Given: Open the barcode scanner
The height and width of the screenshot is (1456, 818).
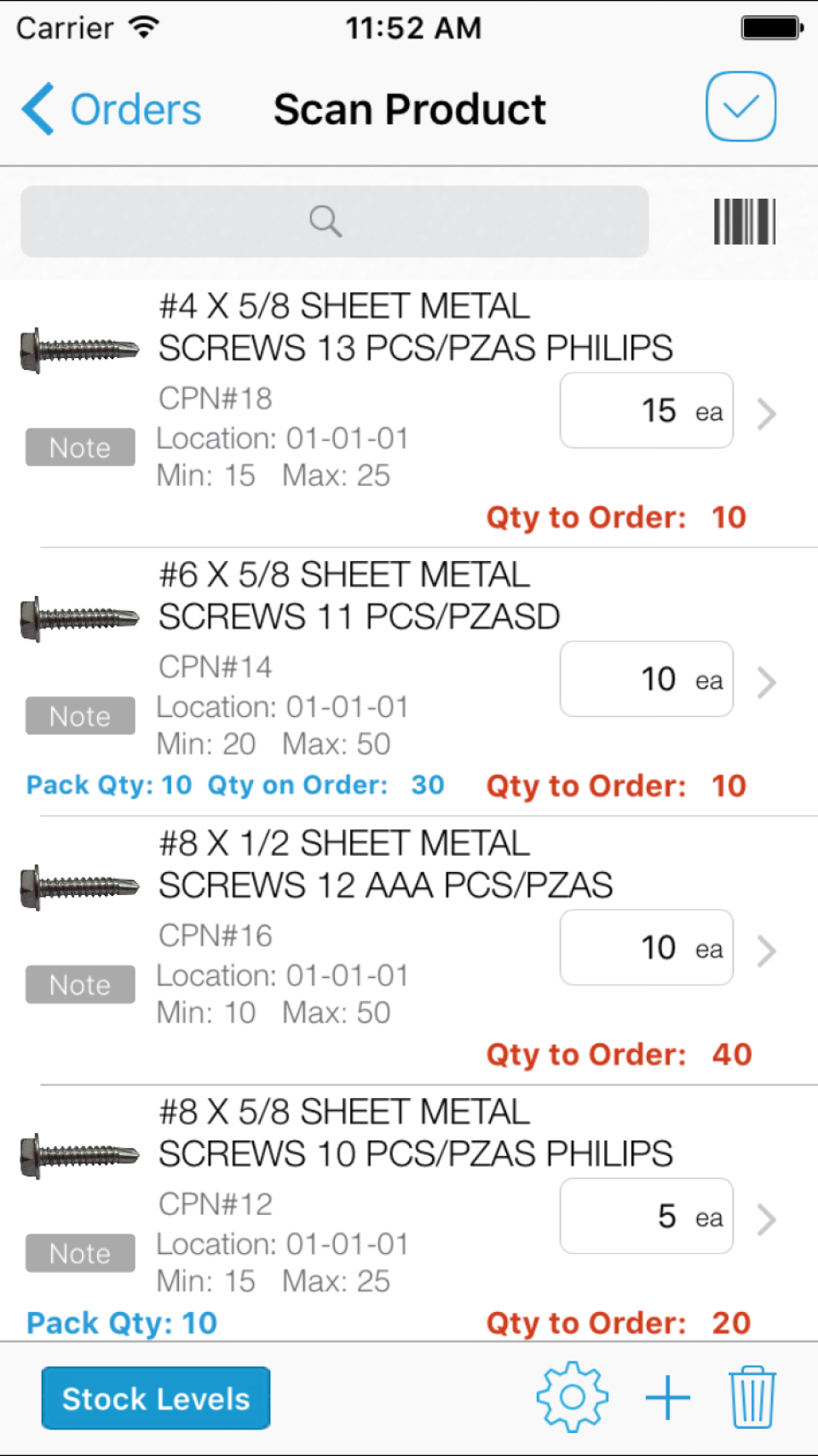Looking at the screenshot, I should [744, 222].
